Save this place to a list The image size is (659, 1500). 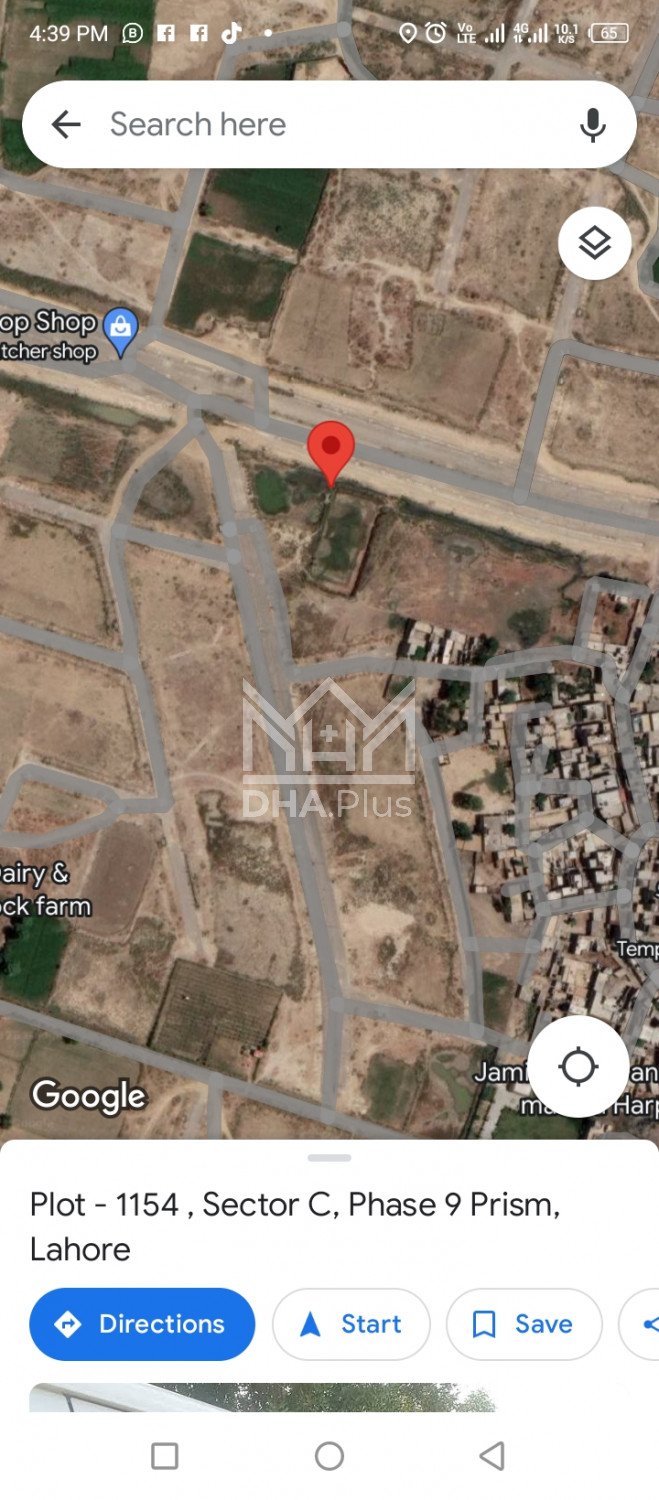click(524, 1324)
